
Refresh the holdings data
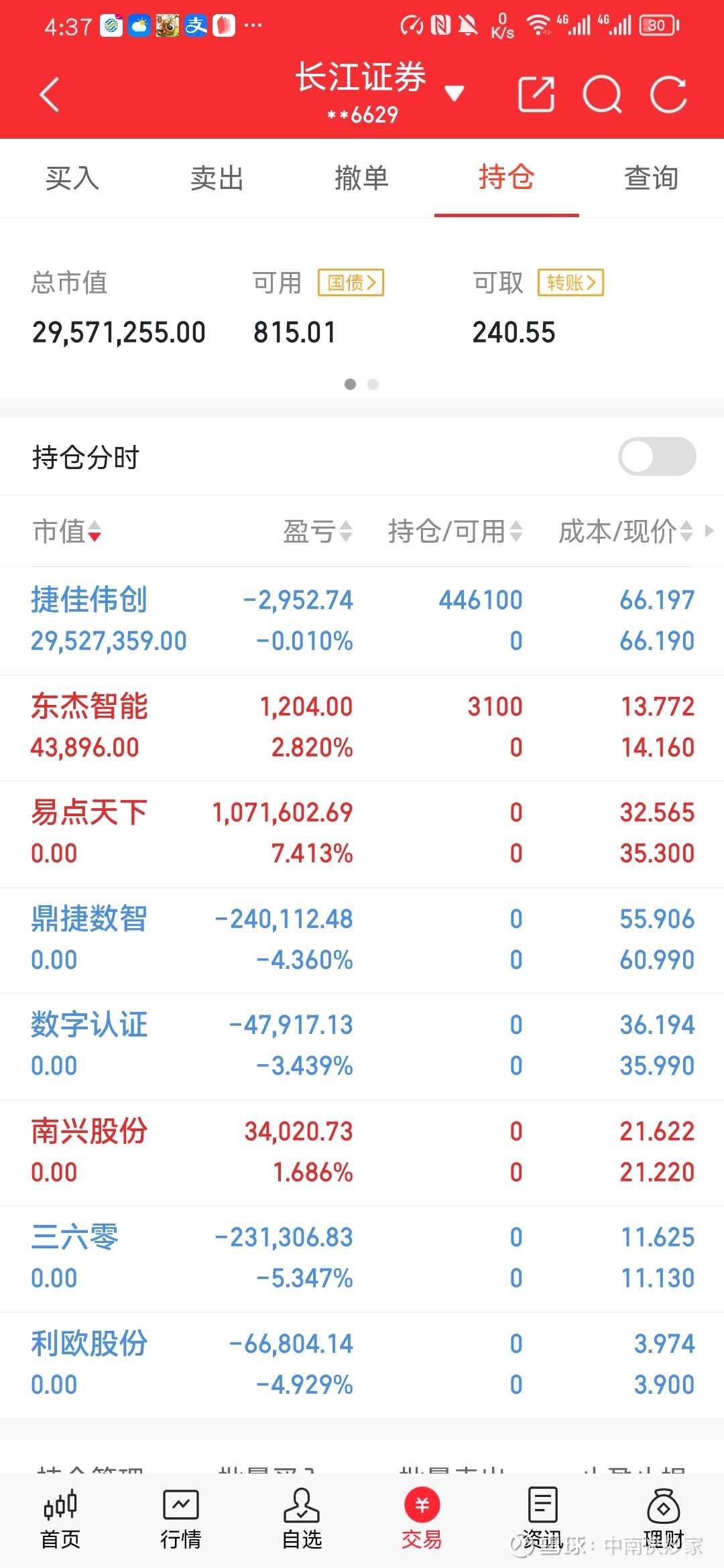[668, 94]
